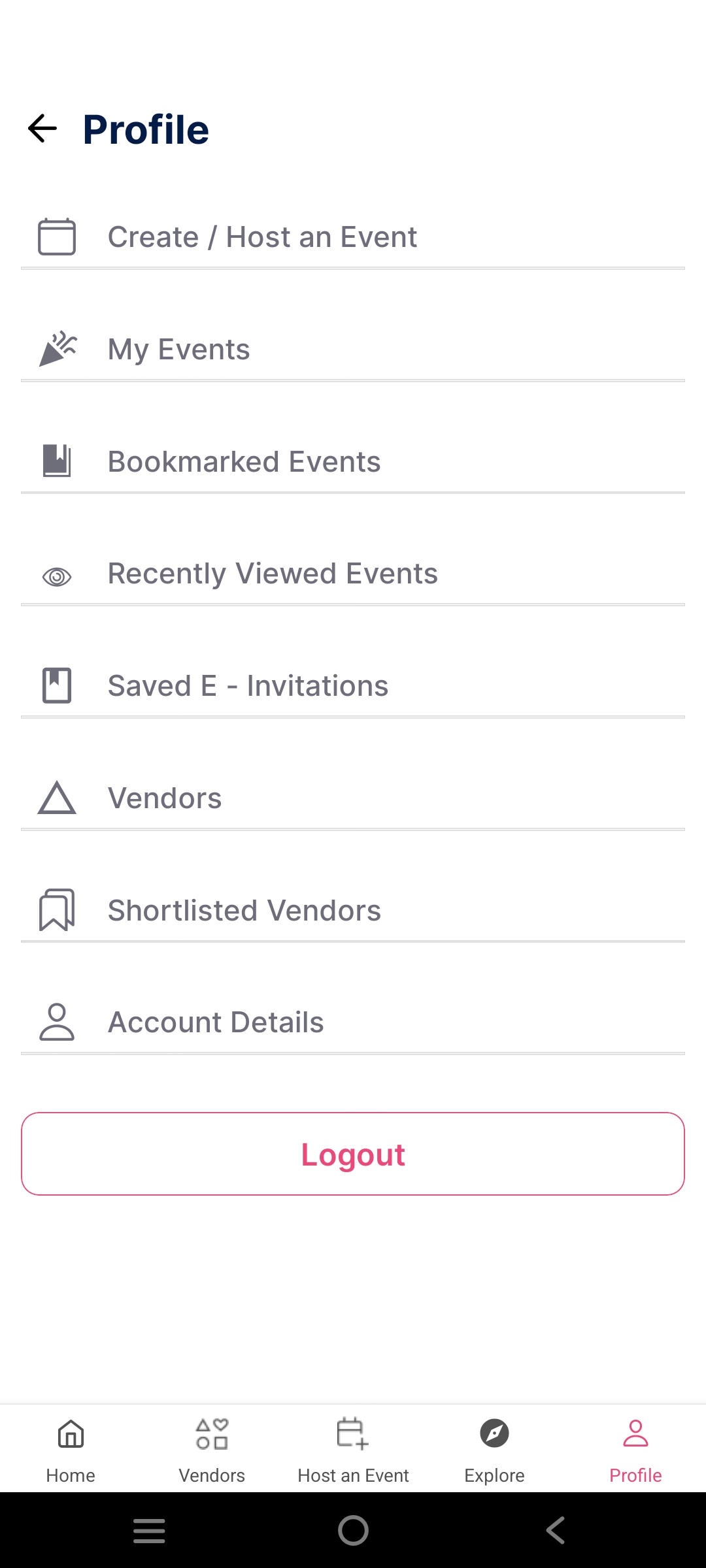Tap the Logout button
This screenshot has height=1568, width=706.
pyautogui.click(x=353, y=1154)
